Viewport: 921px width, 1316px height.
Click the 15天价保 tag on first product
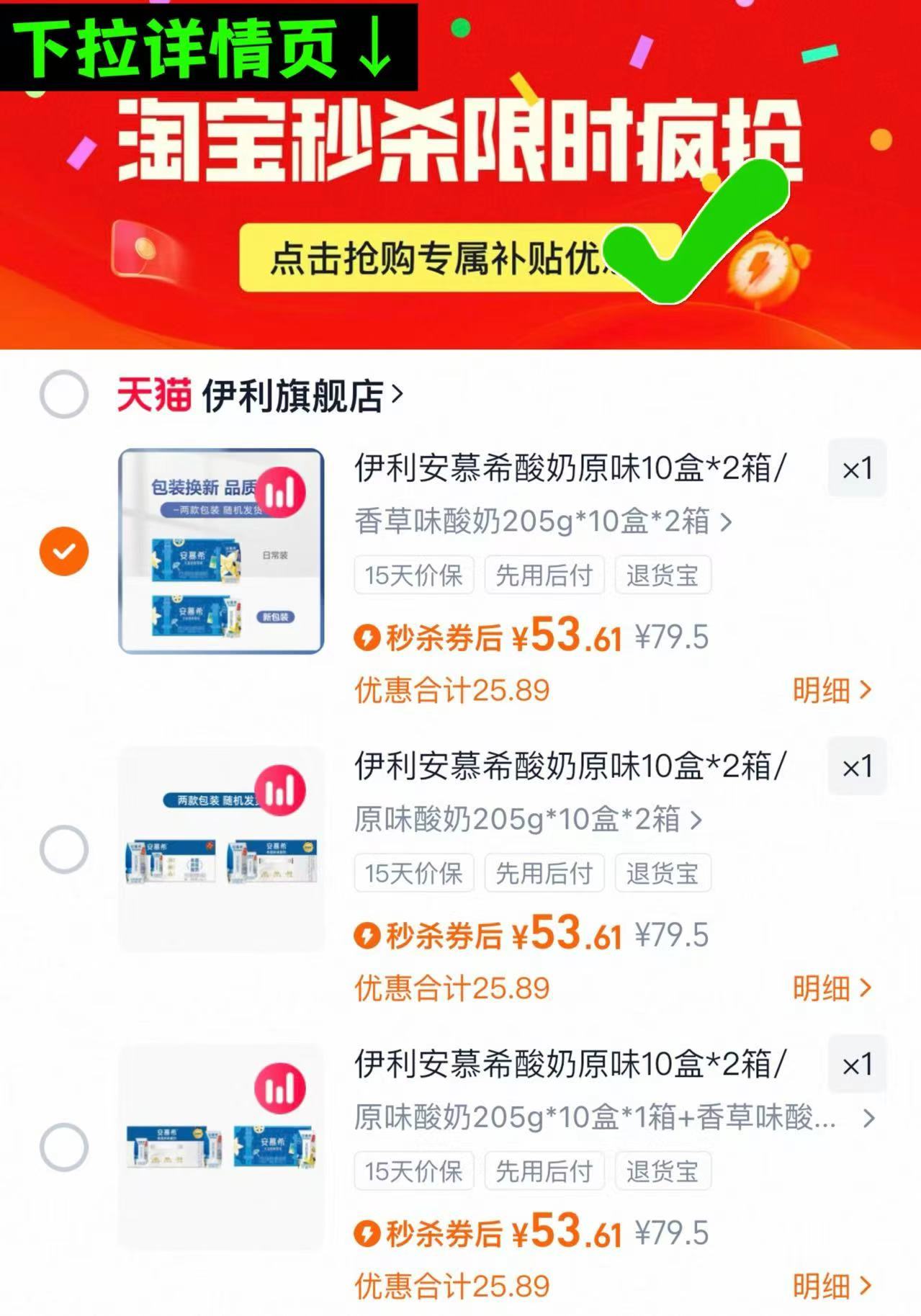tap(413, 575)
